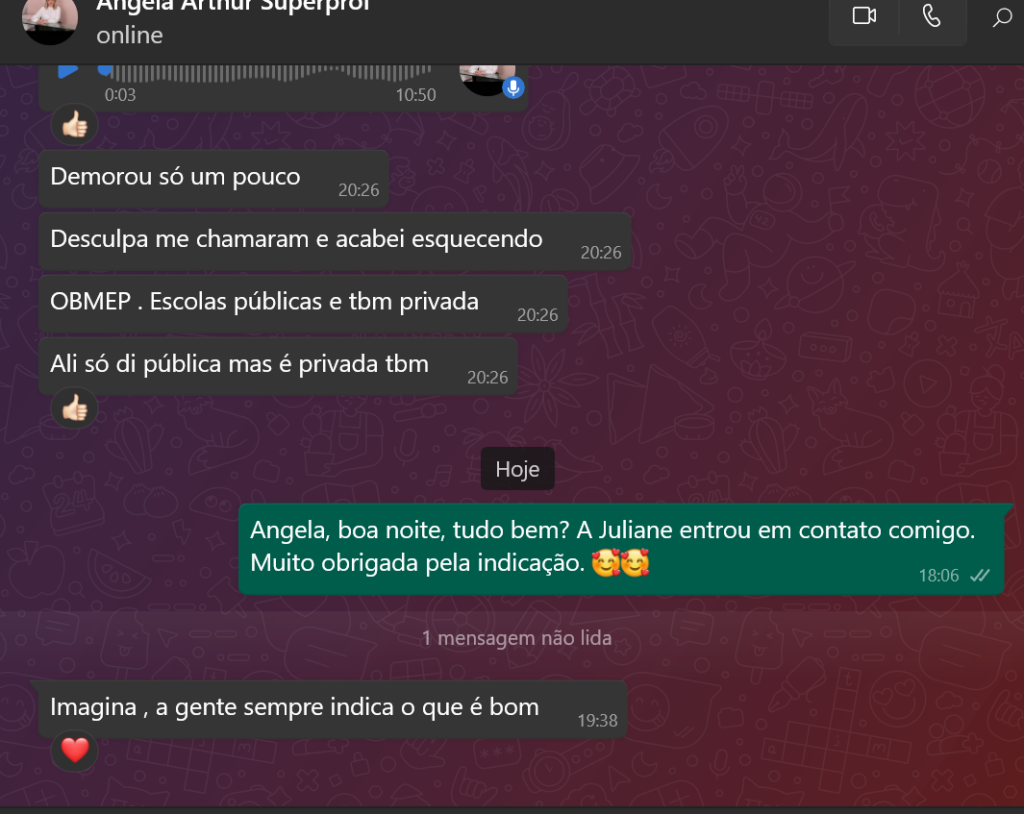This screenshot has width=1024, height=814.
Task: Play the voice message
Action: pos(67,70)
